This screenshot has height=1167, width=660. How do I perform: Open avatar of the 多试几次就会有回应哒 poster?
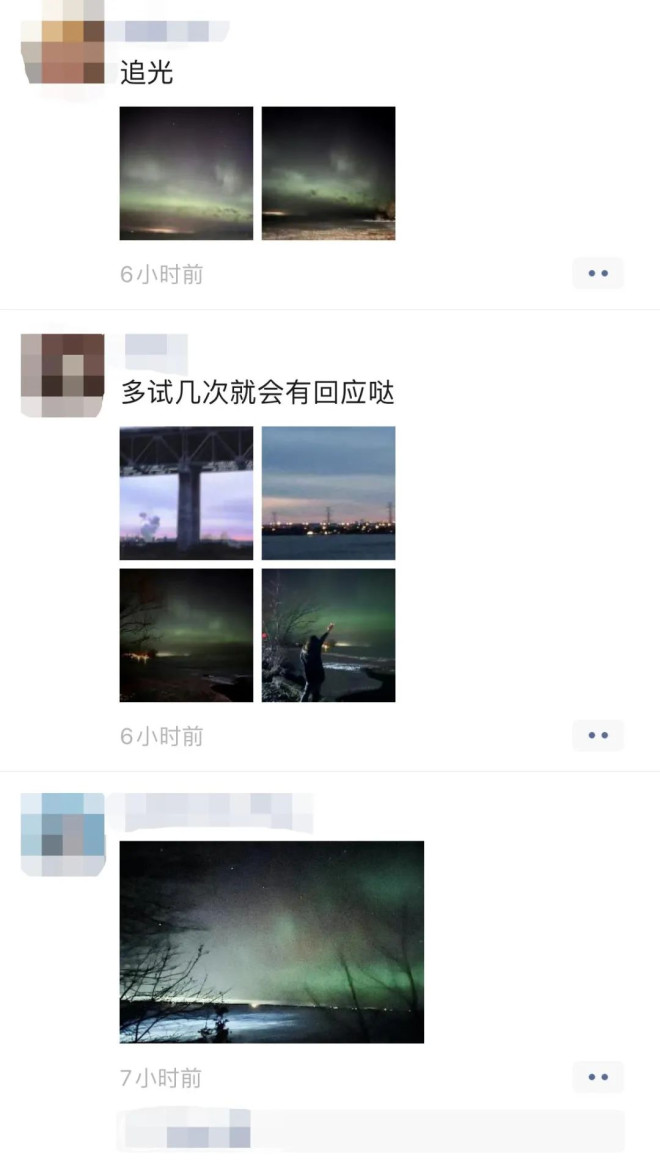(63, 375)
